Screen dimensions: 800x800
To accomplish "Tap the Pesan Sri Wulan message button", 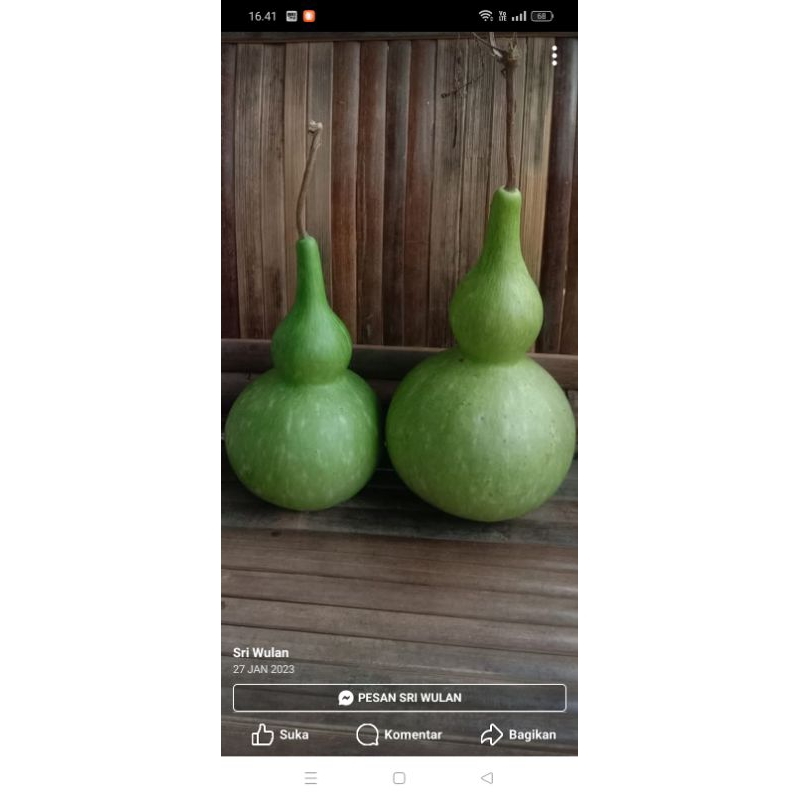I will 399,698.
